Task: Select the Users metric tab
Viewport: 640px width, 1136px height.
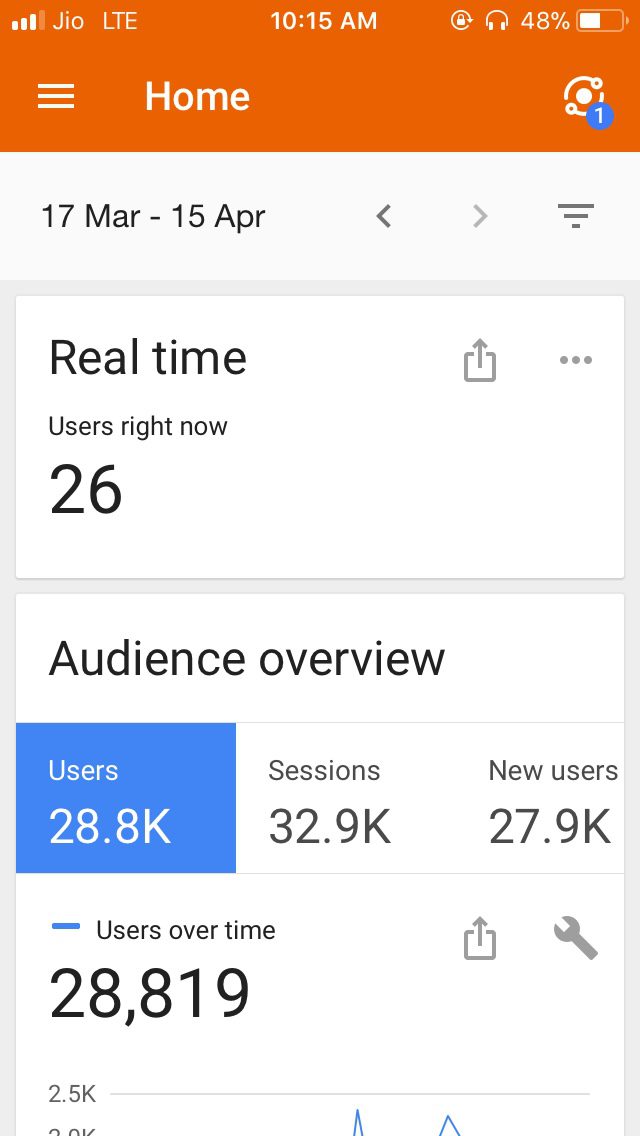Action: 126,798
